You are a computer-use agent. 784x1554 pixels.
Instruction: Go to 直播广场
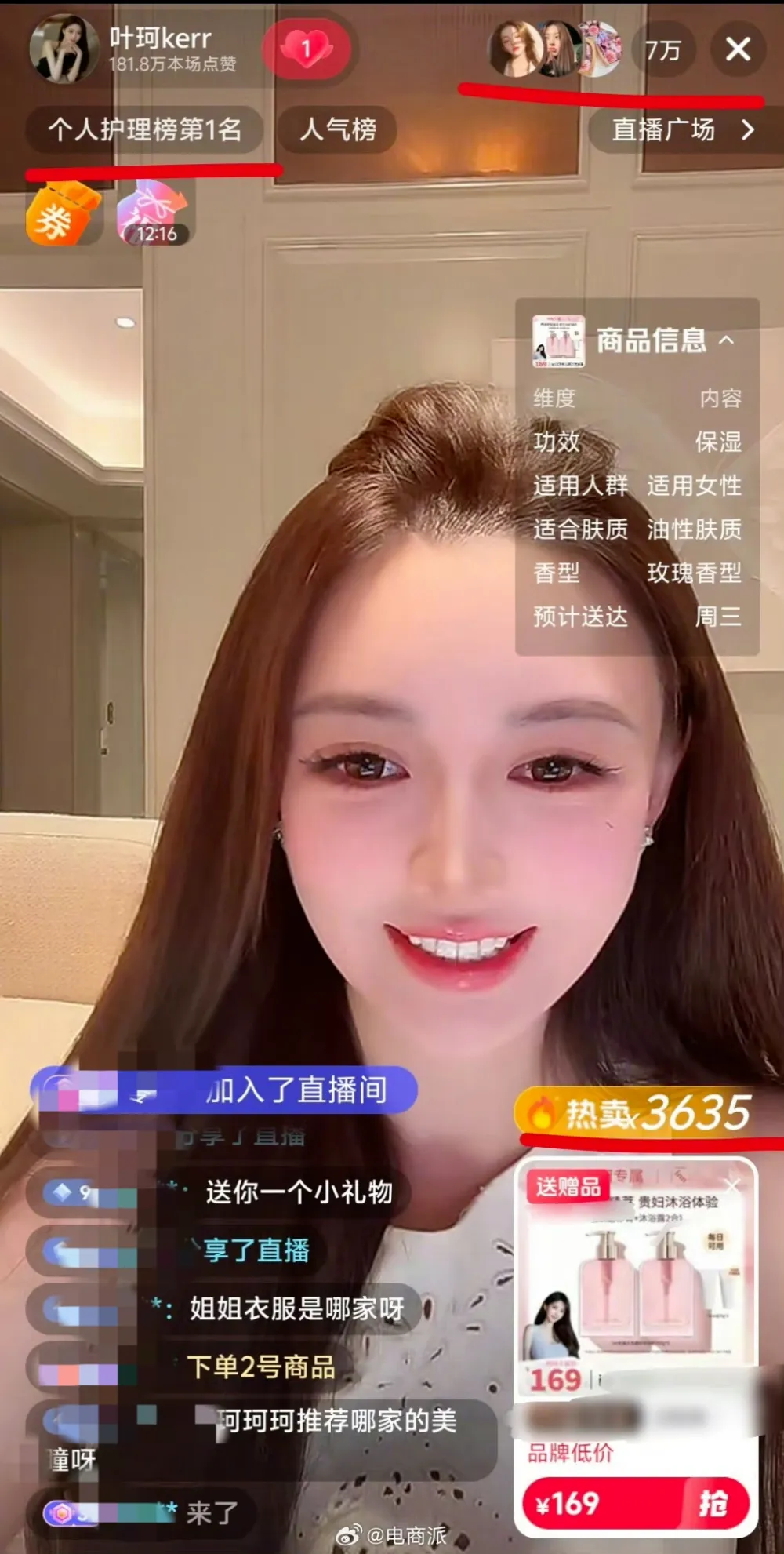point(682,129)
